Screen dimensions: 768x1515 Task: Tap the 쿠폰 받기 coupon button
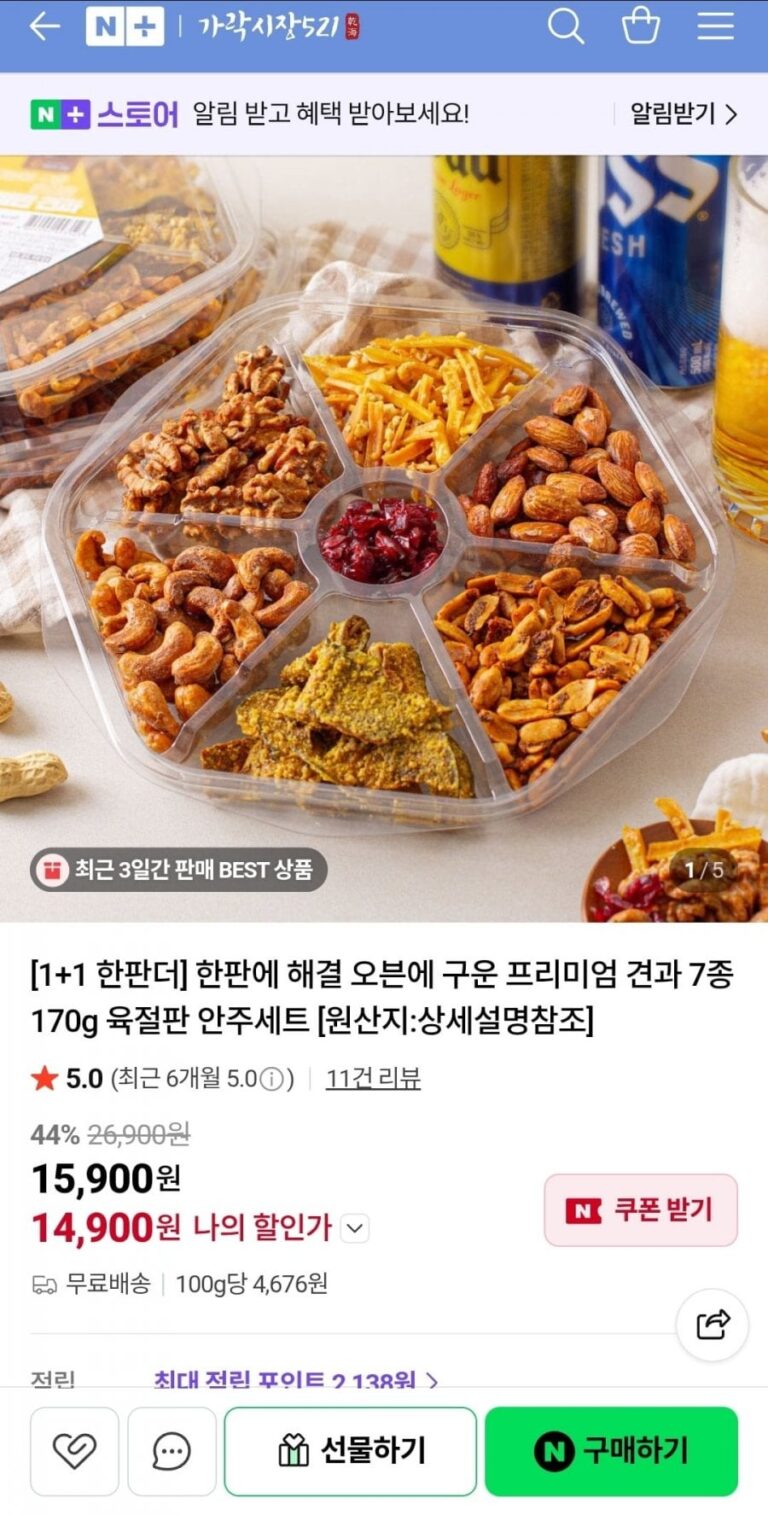pos(641,1210)
